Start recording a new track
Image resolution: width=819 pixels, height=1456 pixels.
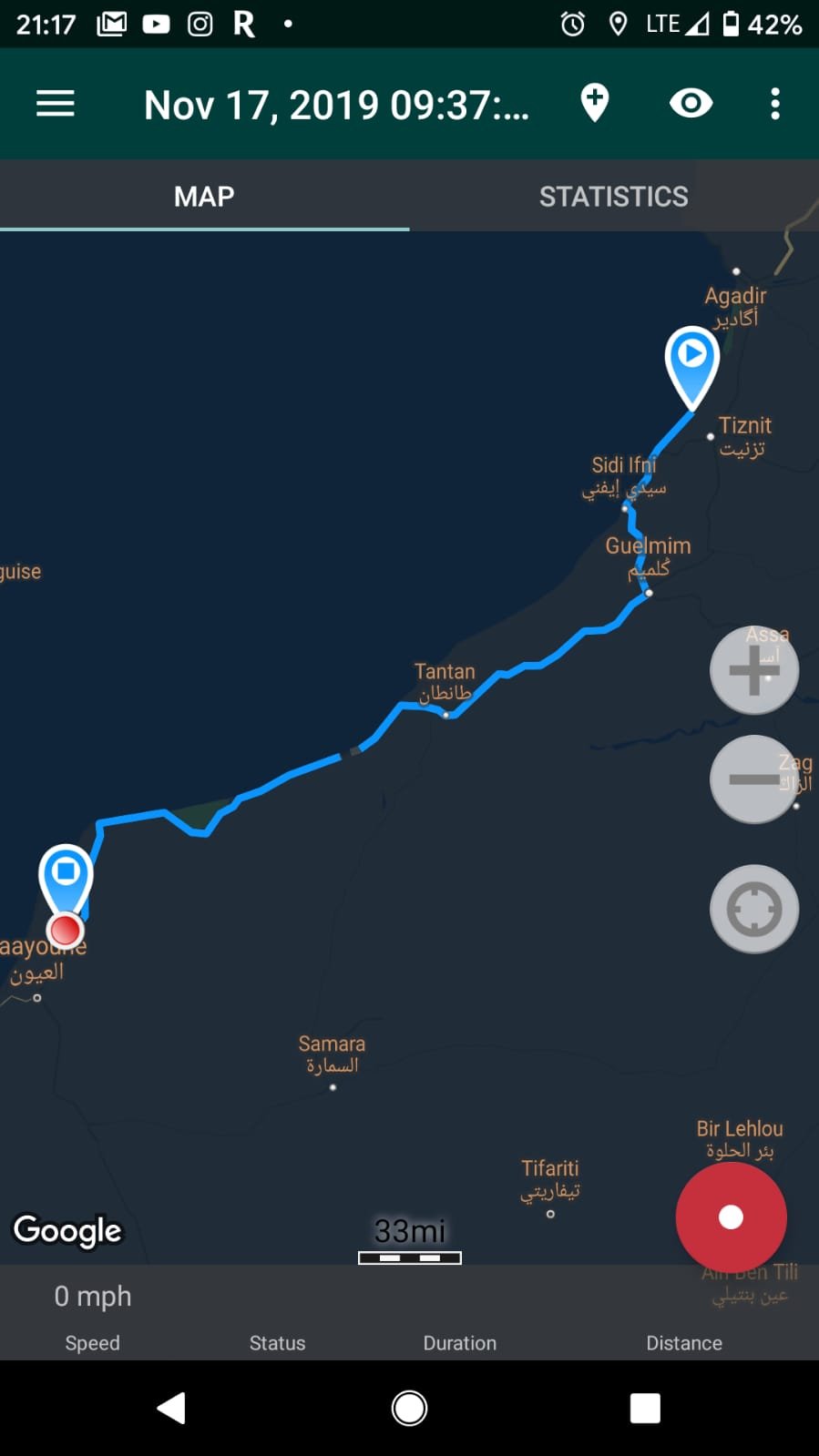(x=731, y=1217)
